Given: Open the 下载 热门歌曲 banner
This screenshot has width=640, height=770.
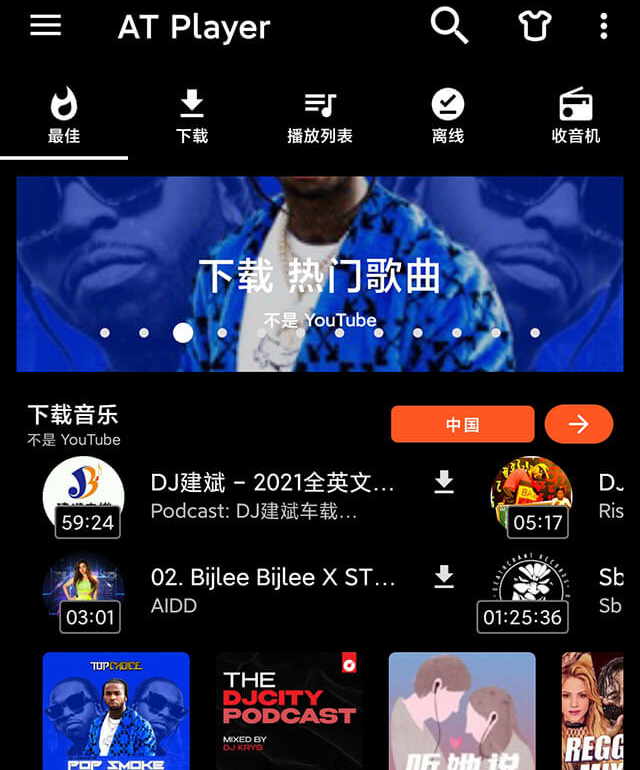Looking at the screenshot, I should coord(320,274).
